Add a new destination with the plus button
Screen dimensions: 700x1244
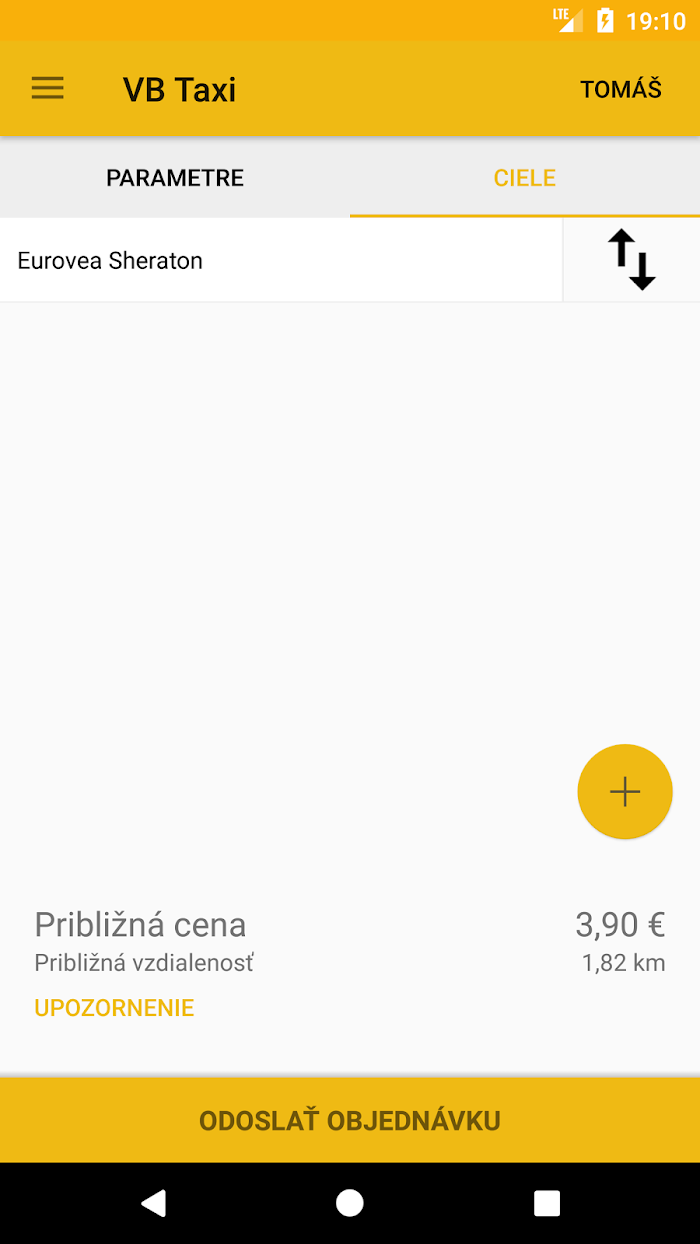(625, 792)
